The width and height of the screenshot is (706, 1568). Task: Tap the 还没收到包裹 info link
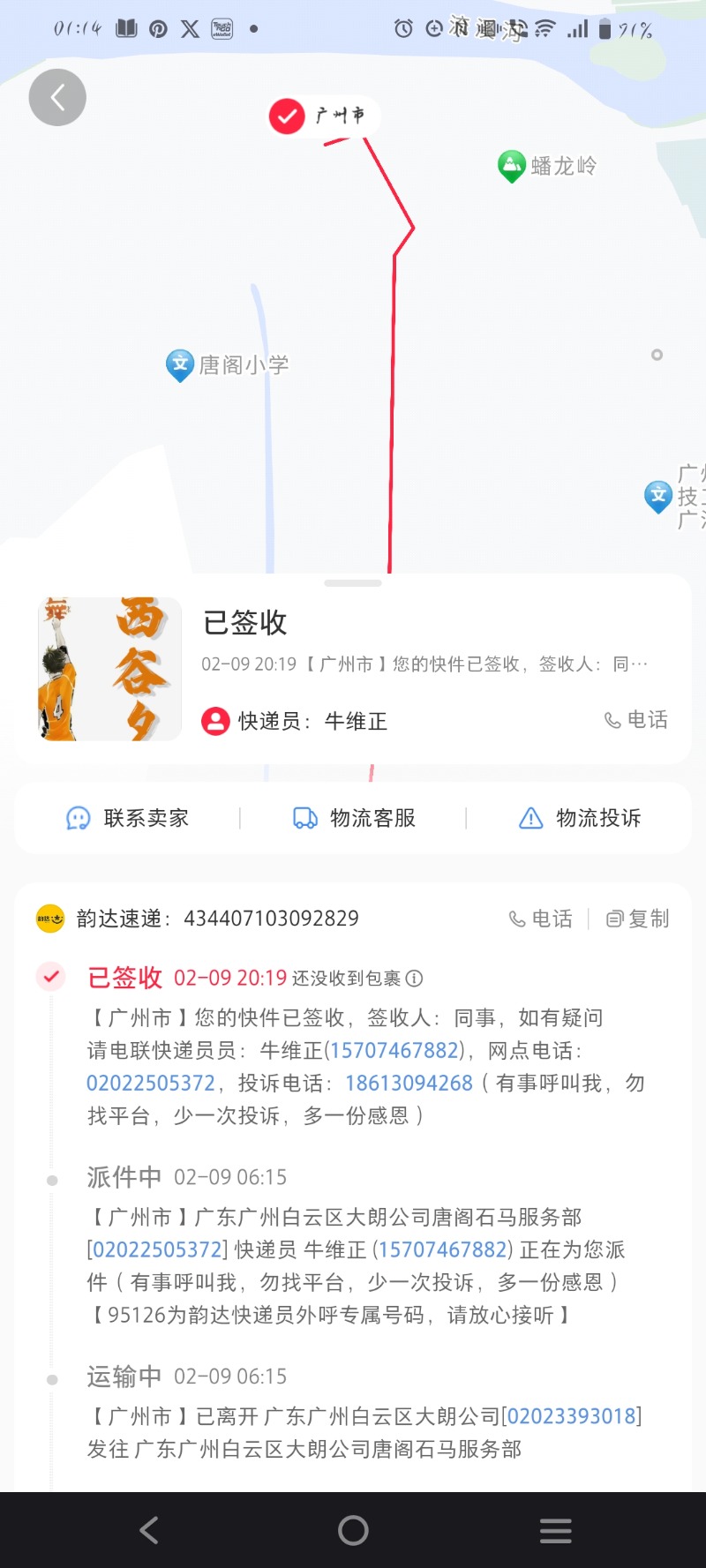pyautogui.click(x=357, y=978)
